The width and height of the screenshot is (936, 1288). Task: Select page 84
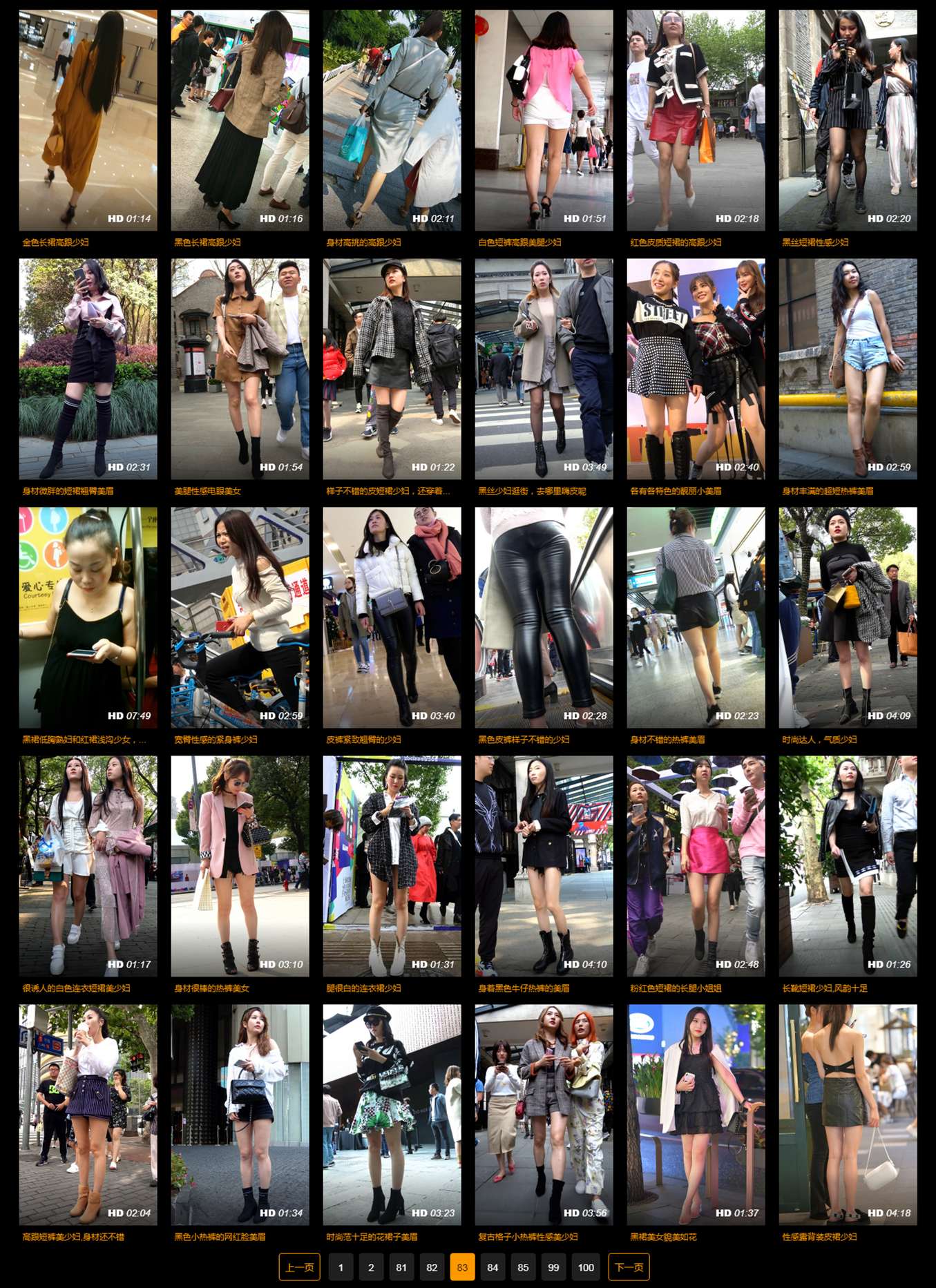(x=493, y=1267)
